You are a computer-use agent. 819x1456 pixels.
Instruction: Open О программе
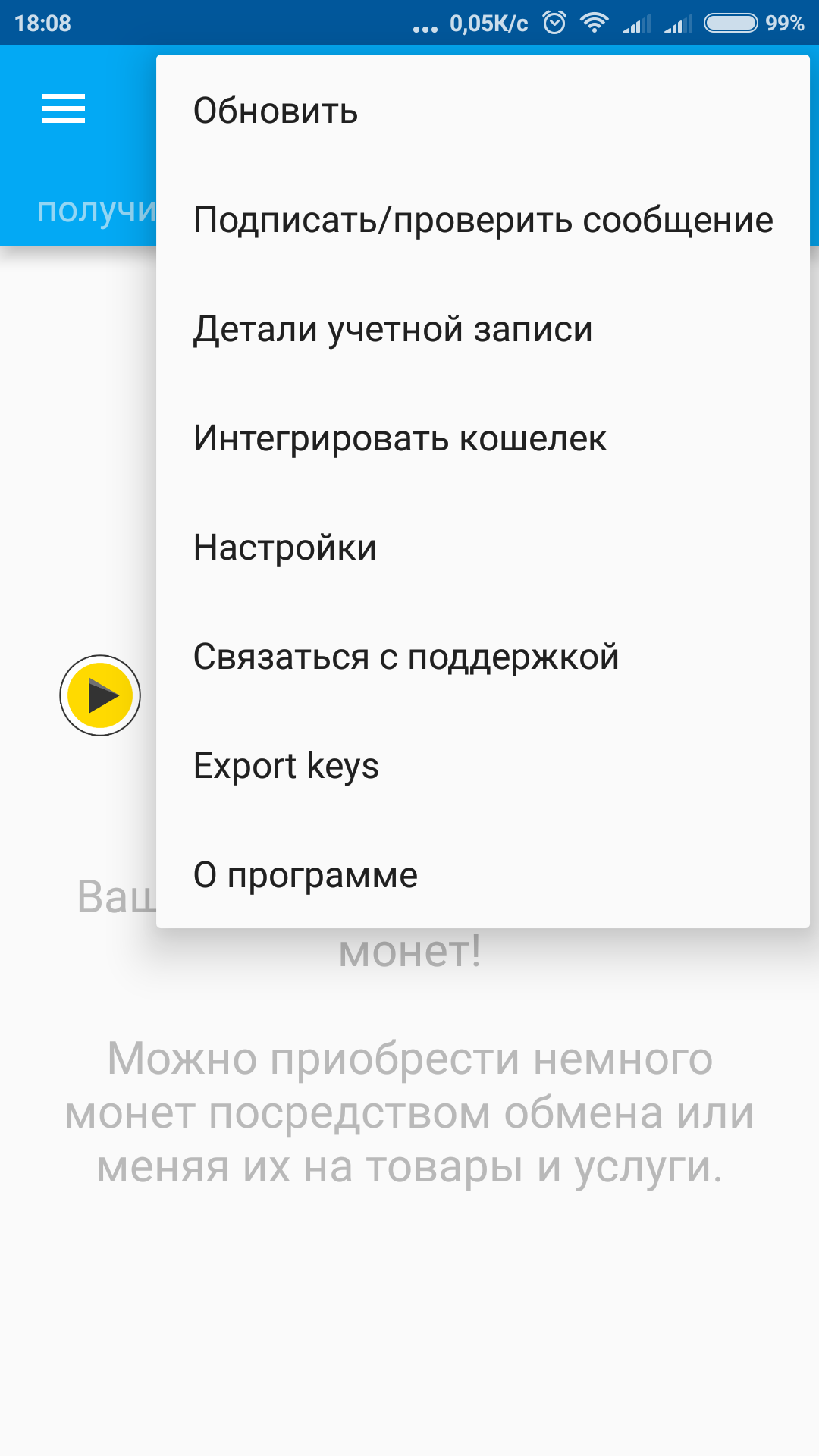click(x=483, y=875)
